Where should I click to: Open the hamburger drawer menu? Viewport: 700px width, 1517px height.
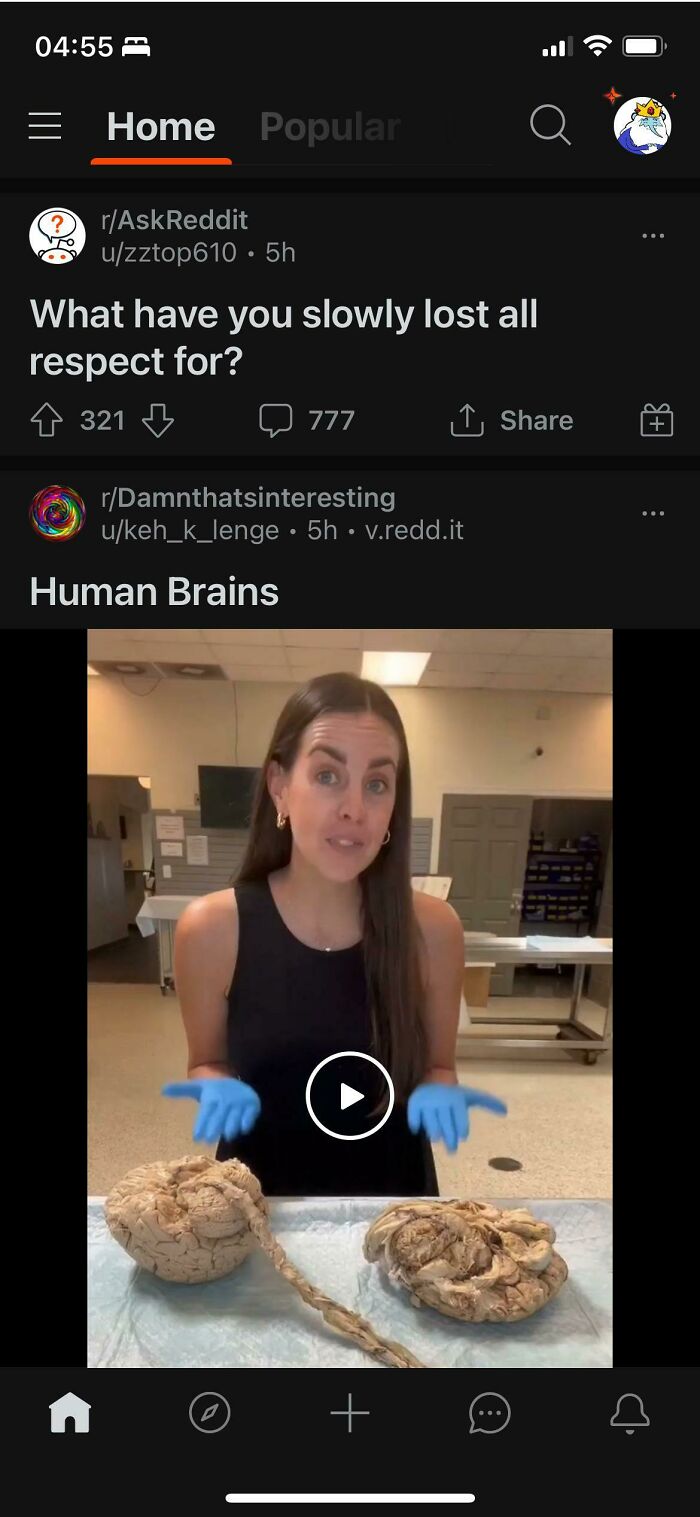pyautogui.click(x=45, y=126)
